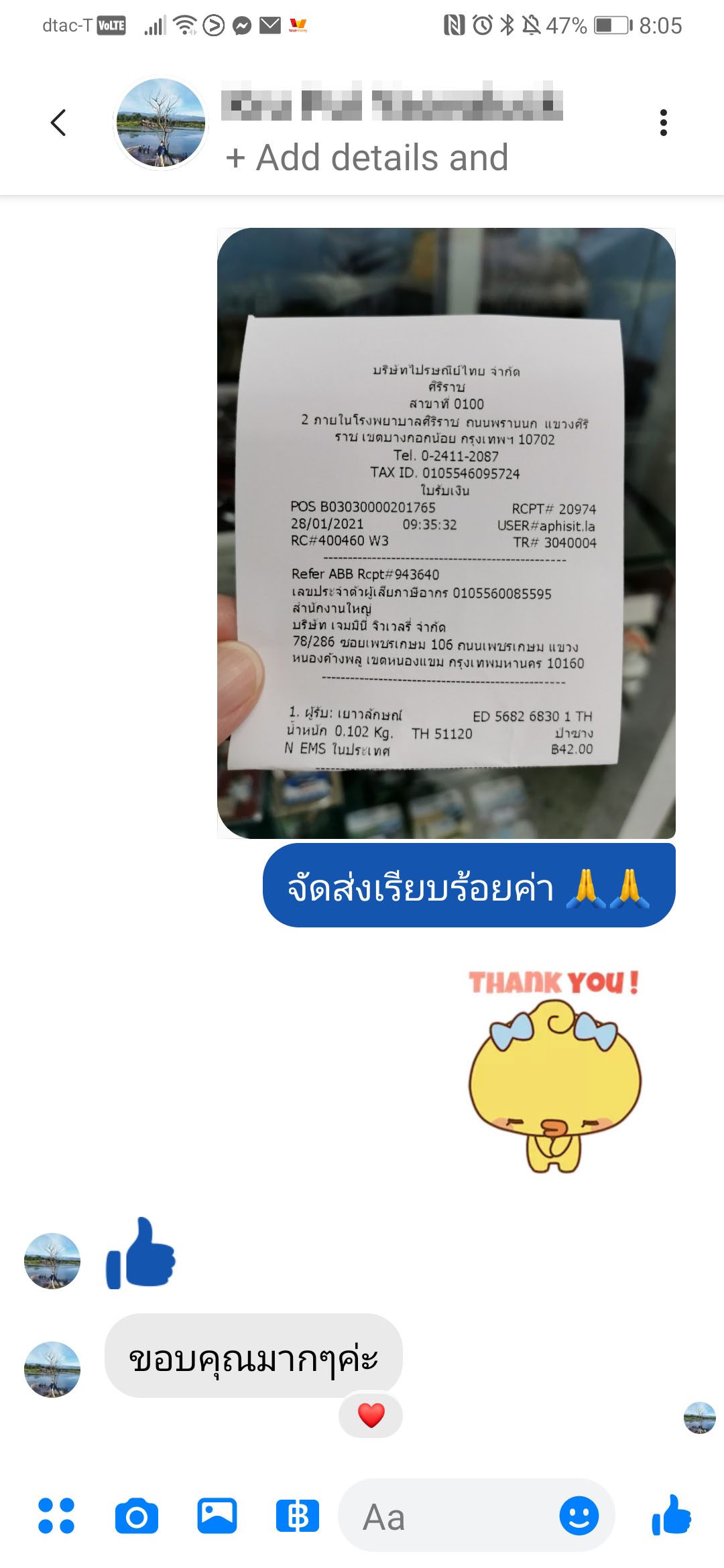The width and height of the screenshot is (724, 1568).
Task: Go back to the chat list
Action: coord(59,123)
